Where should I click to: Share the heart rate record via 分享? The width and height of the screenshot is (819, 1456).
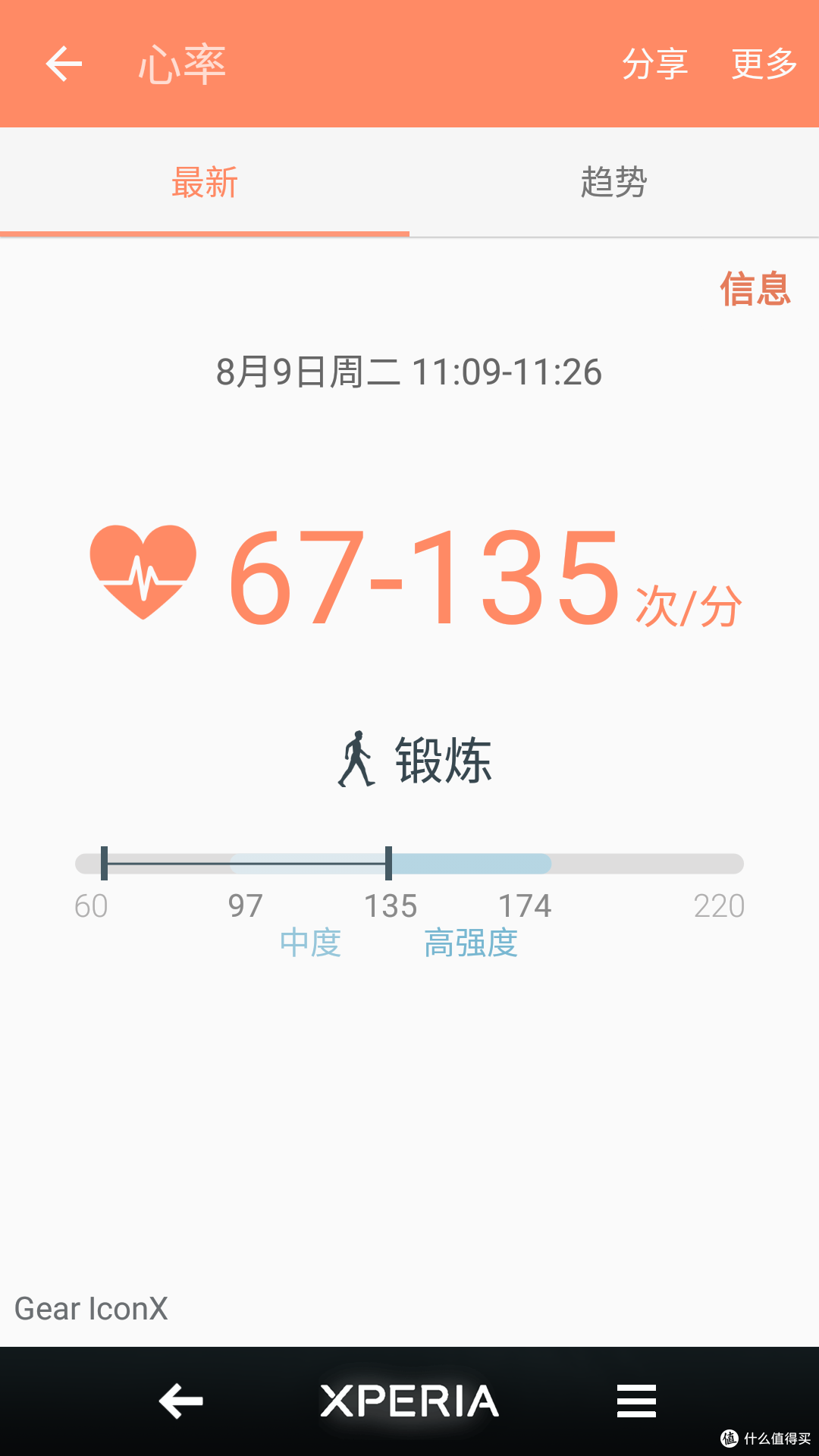point(655,64)
